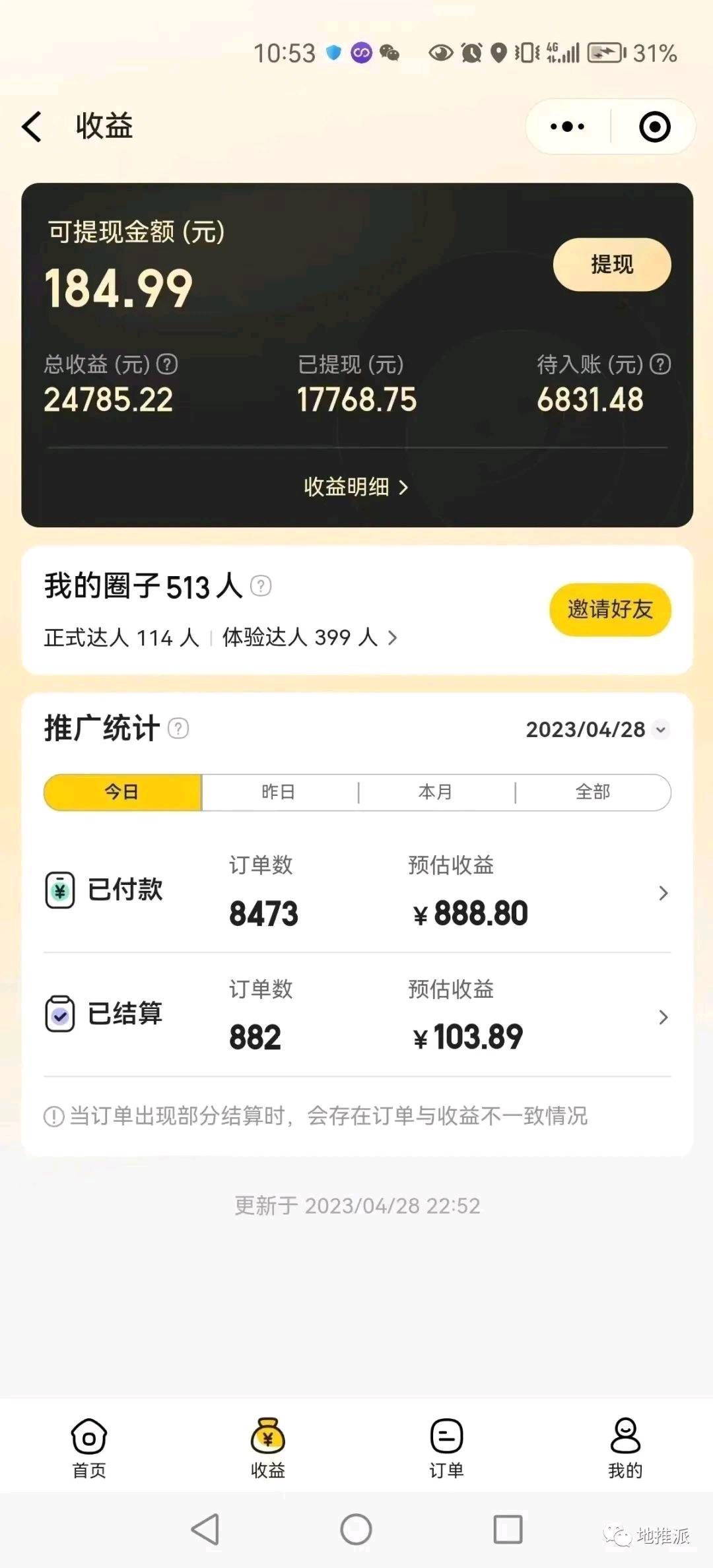Show help for 总收益
Image resolution: width=713 pixels, height=1568 pixels.
click(x=168, y=364)
